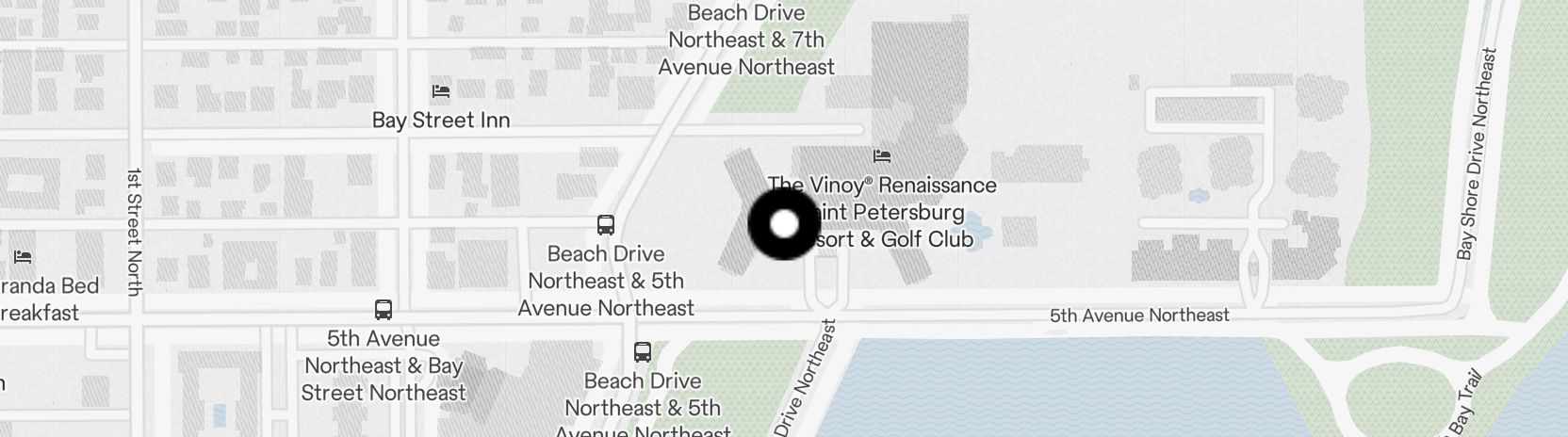This screenshot has height=437, width=1568.
Task: Tap the black location marker pin
Action: pyautogui.click(x=784, y=224)
